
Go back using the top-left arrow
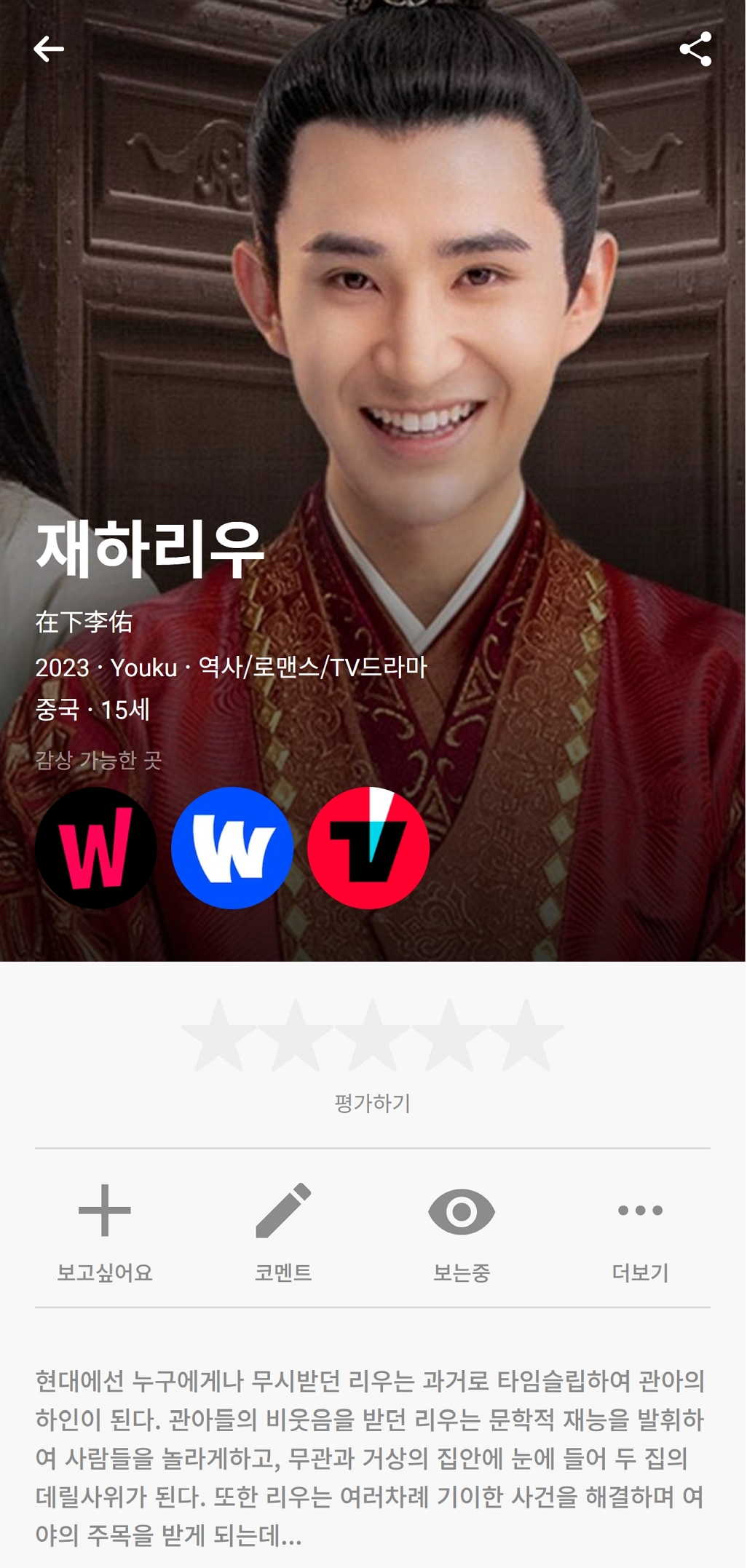tap(49, 50)
